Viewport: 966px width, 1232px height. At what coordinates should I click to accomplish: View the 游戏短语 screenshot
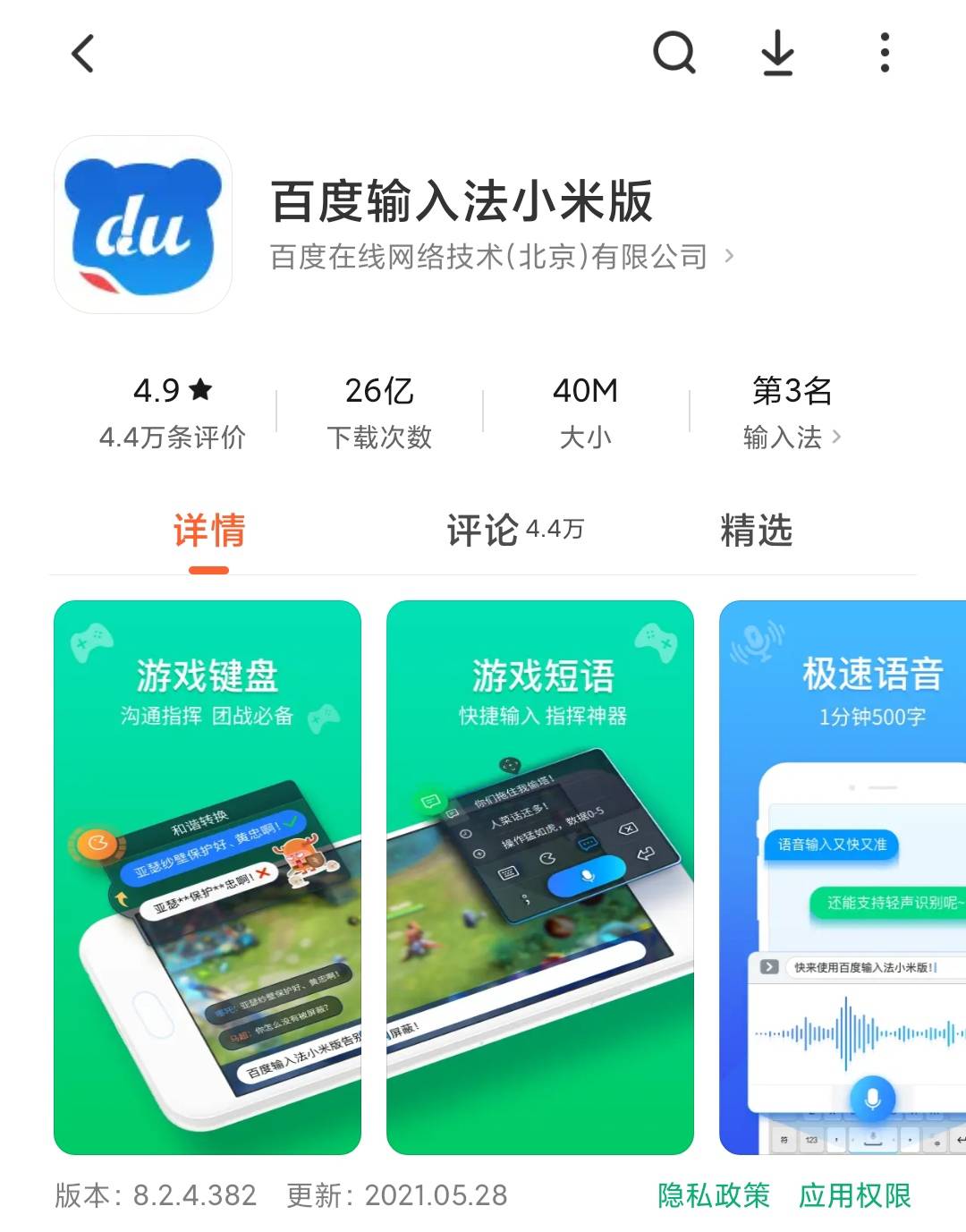pyautogui.click(x=541, y=877)
